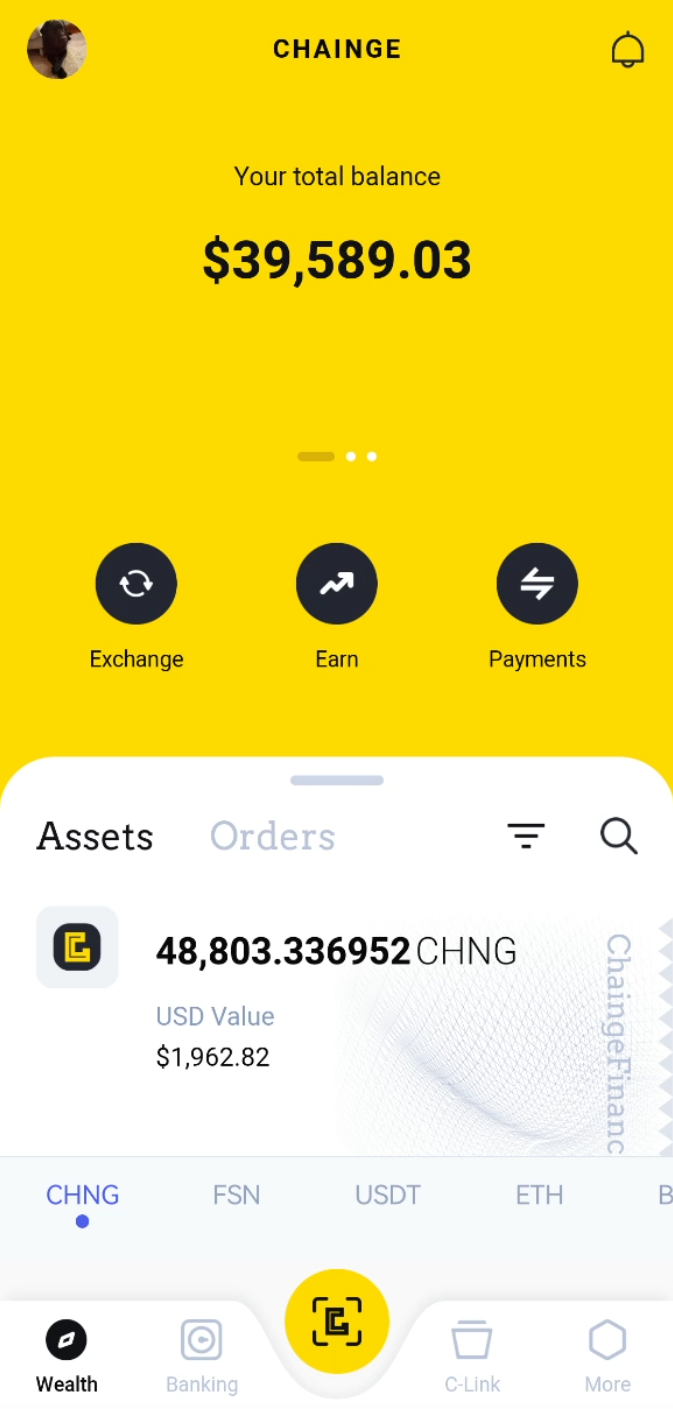The width and height of the screenshot is (673, 1409).
Task: Open the notifications bell
Action: [x=628, y=50]
